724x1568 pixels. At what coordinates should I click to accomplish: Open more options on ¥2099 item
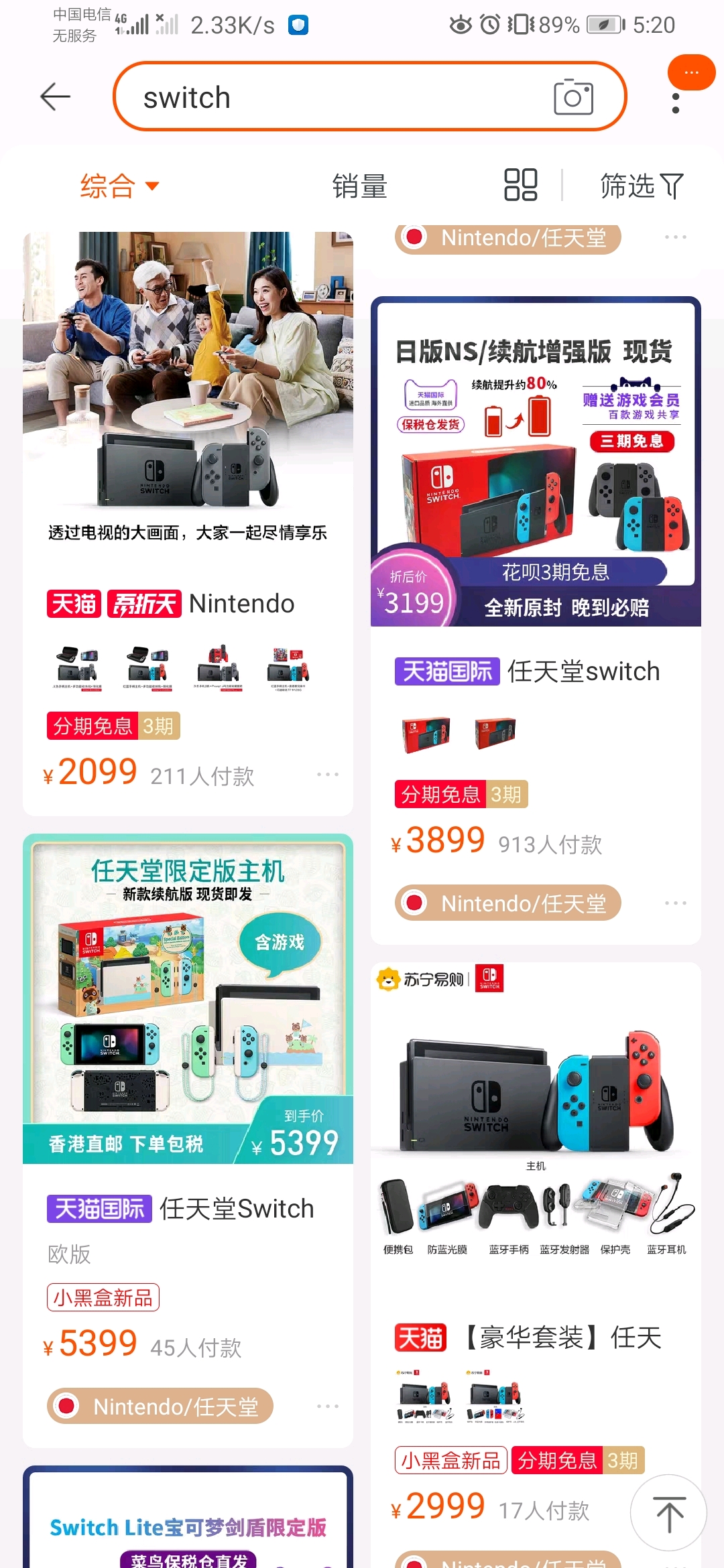(327, 775)
